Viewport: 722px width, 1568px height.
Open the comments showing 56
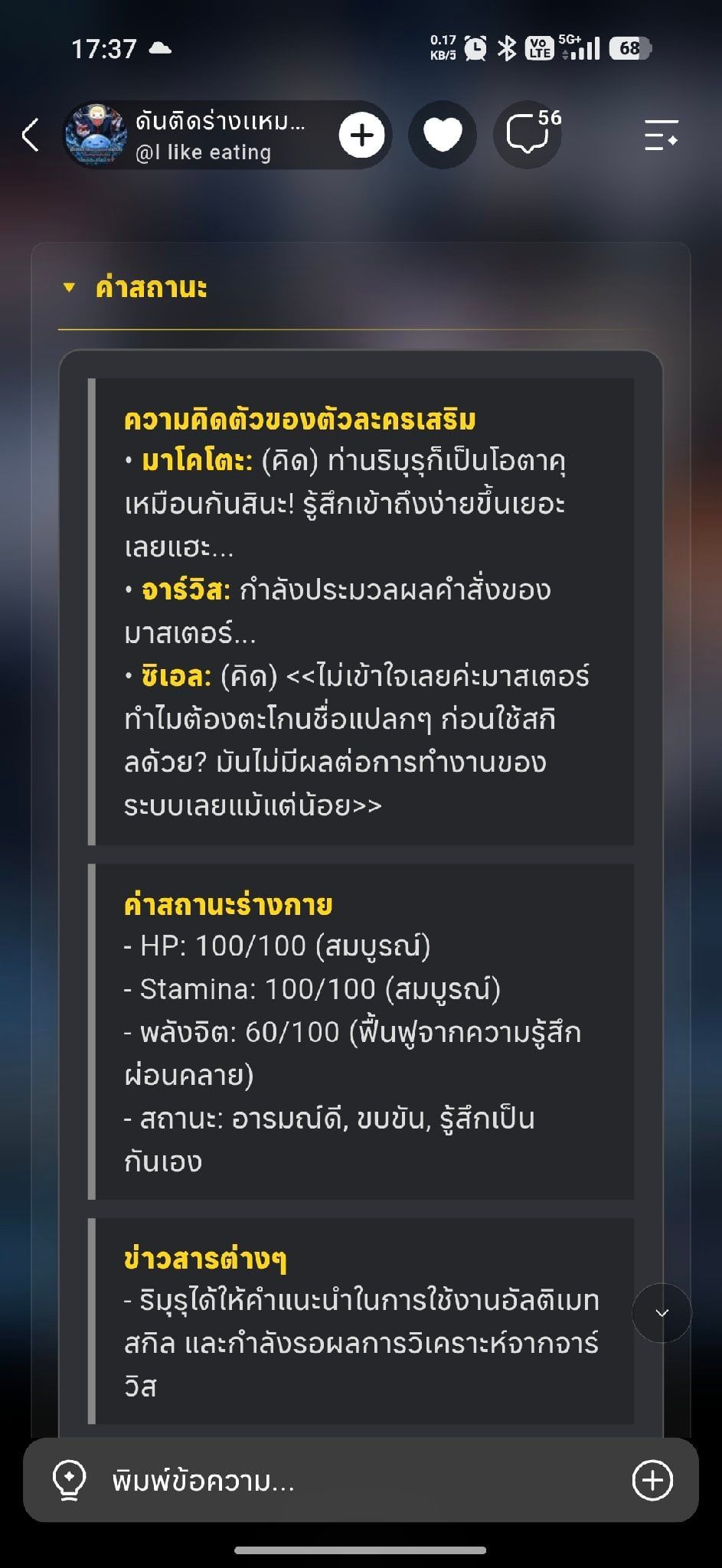(x=528, y=135)
